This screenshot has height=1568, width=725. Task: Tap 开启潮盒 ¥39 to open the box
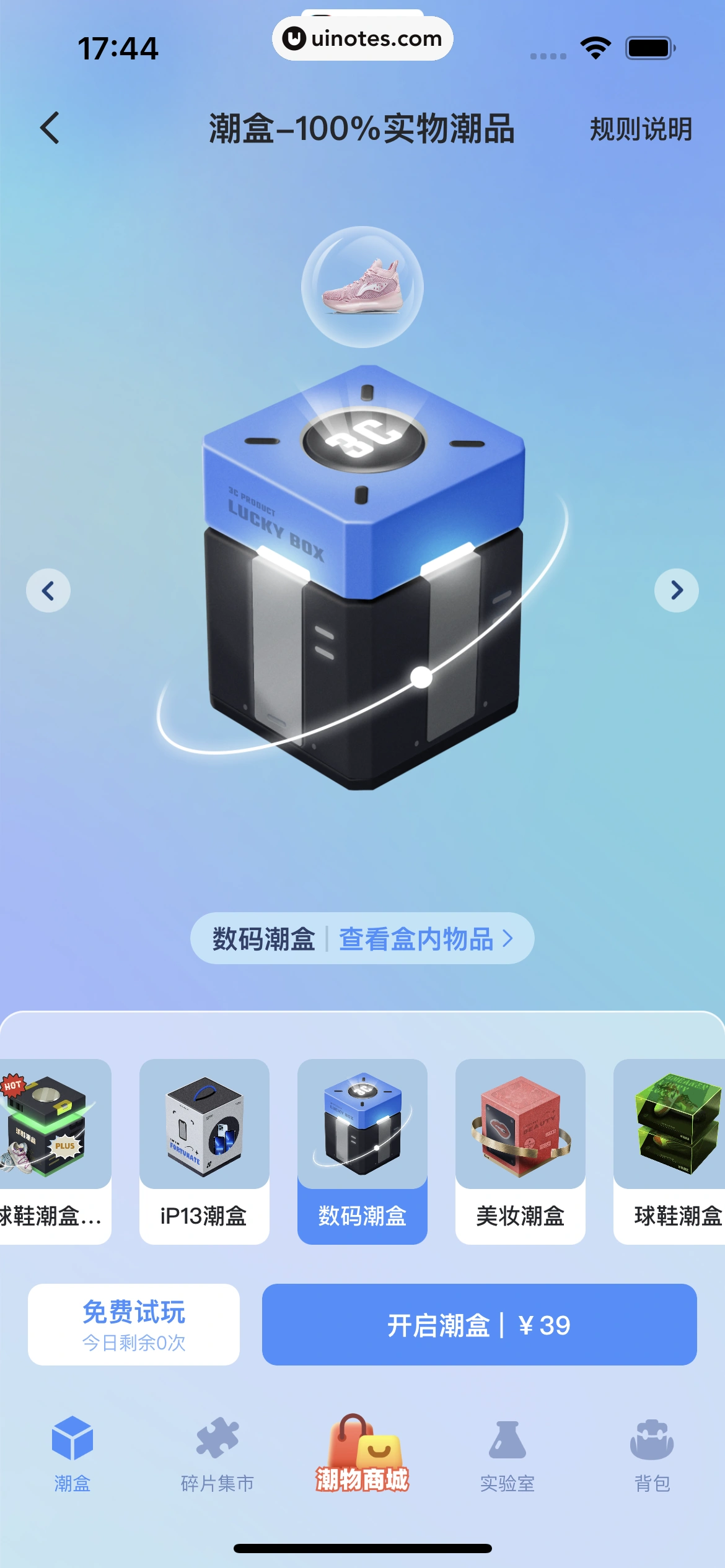coord(479,1325)
